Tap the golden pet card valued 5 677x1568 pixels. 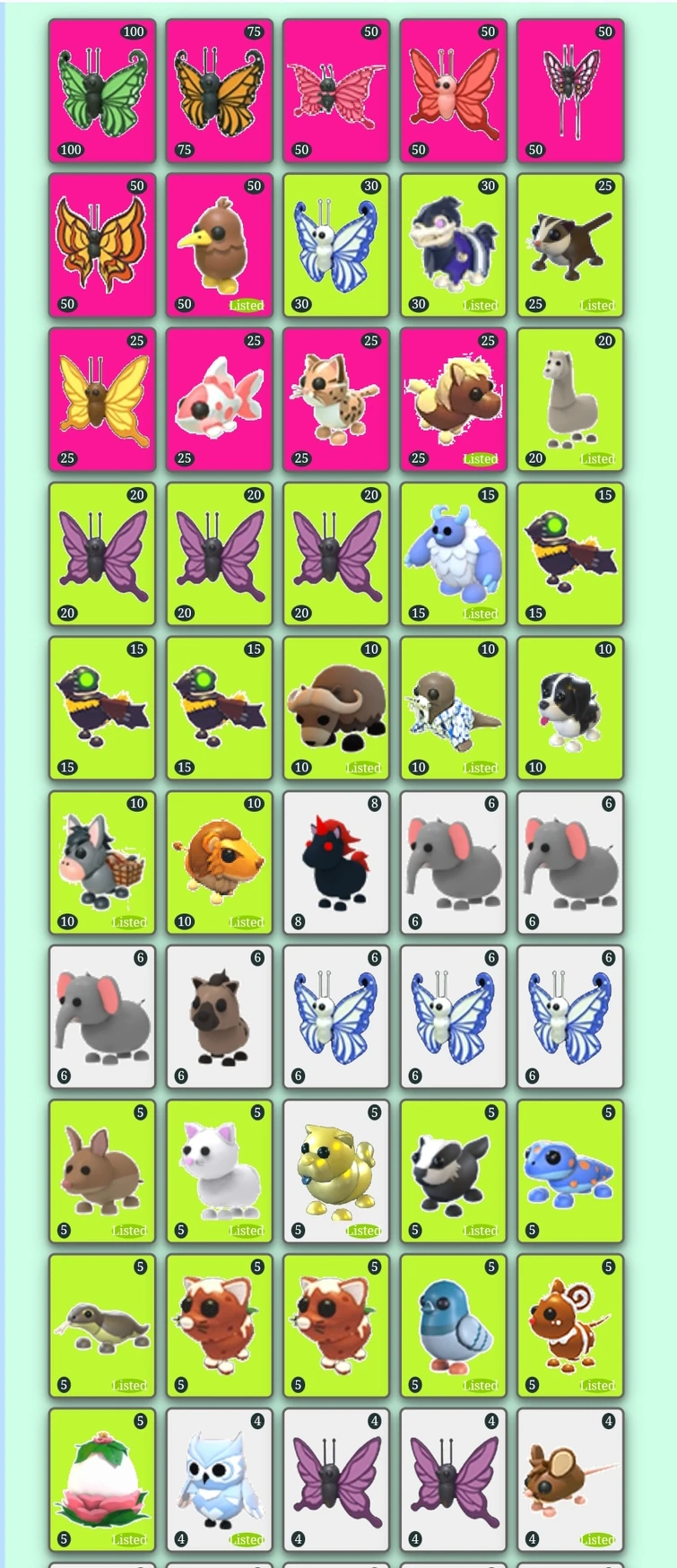[x=336, y=1172]
